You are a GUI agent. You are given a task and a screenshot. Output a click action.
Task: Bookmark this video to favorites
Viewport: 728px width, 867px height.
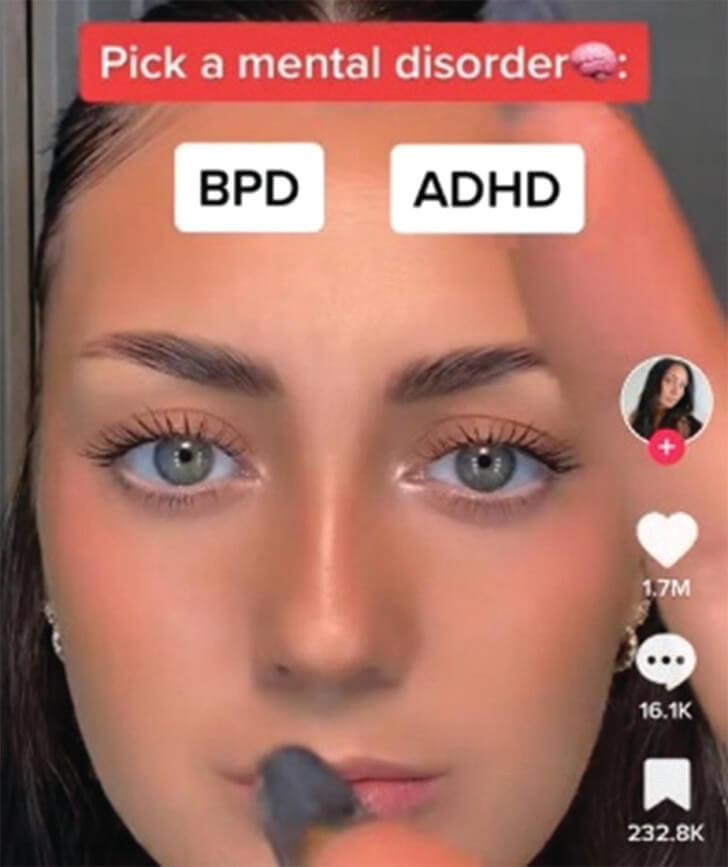[667, 785]
